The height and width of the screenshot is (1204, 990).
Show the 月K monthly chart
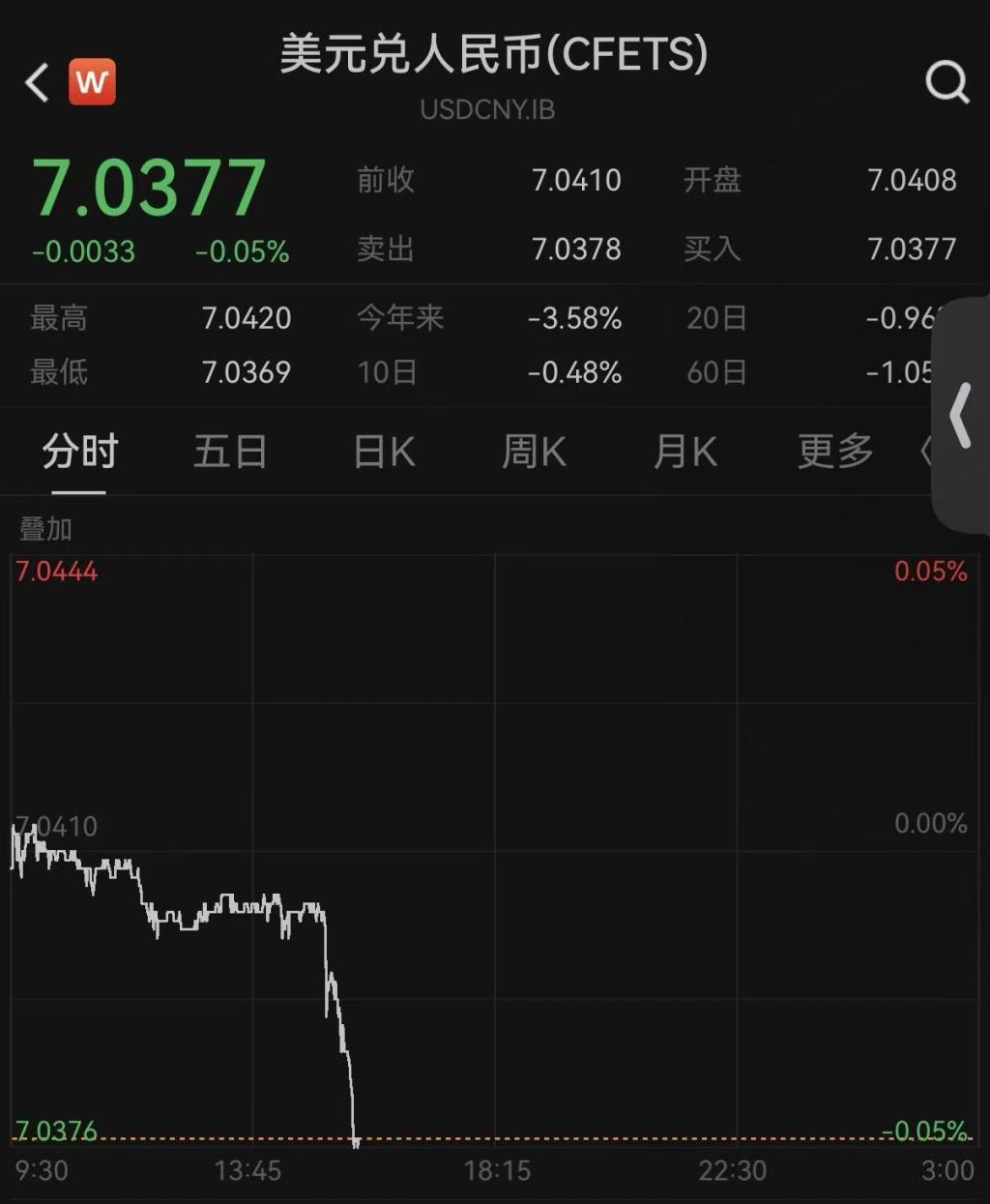(685, 452)
